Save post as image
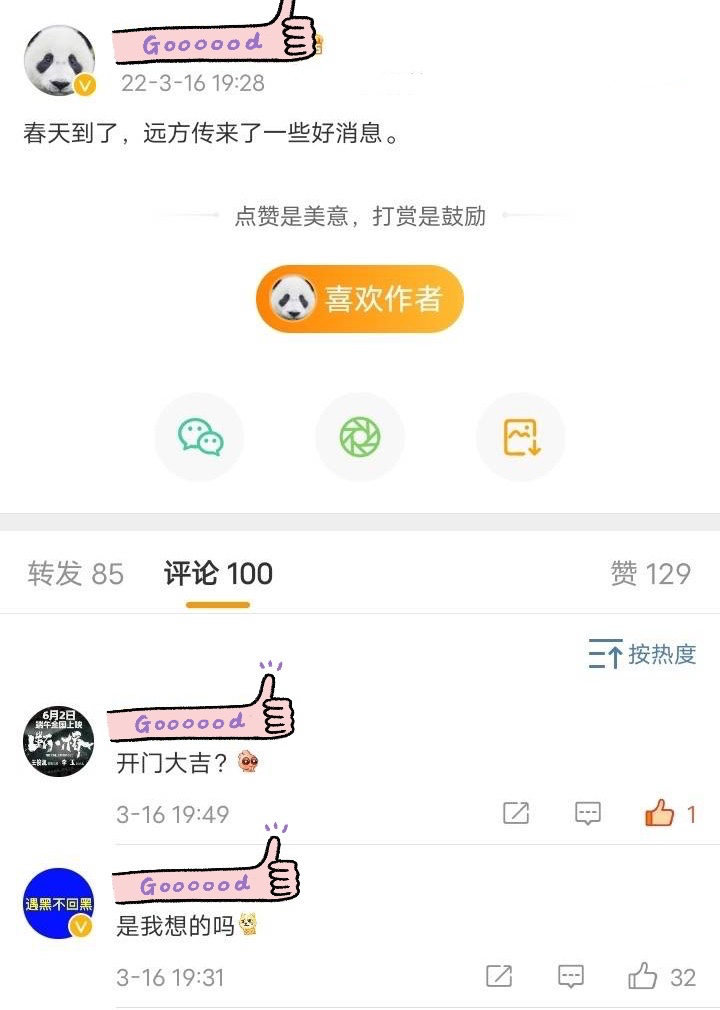This screenshot has width=720, height=1010. point(521,437)
